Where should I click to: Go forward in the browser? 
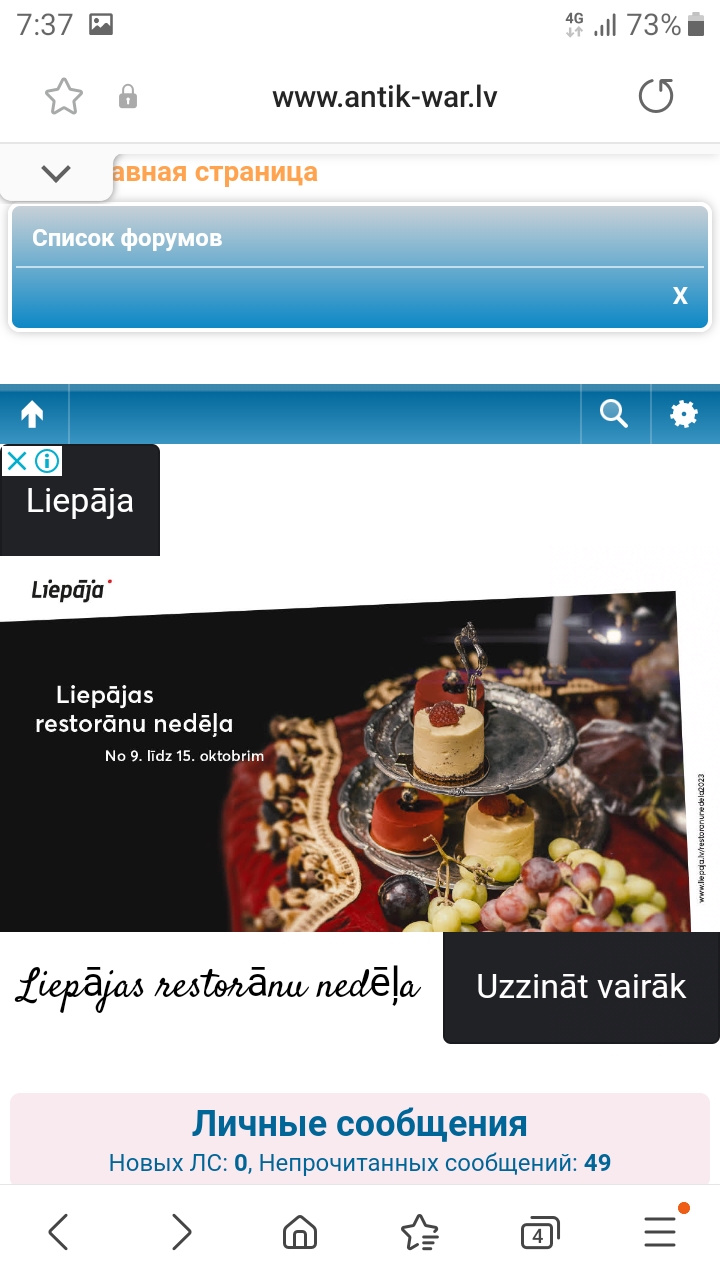[x=180, y=1232]
